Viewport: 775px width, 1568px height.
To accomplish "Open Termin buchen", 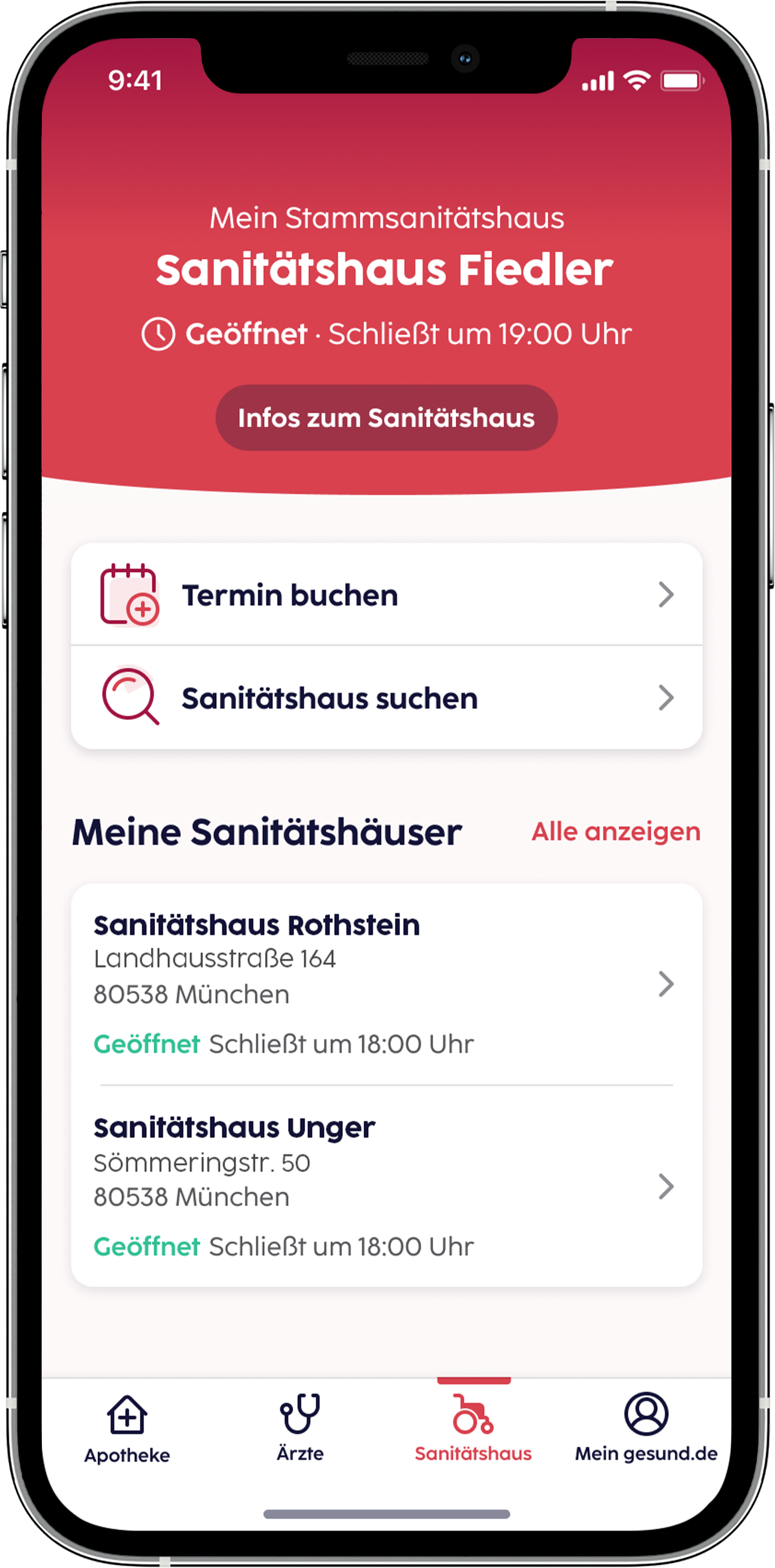I will pos(386,595).
